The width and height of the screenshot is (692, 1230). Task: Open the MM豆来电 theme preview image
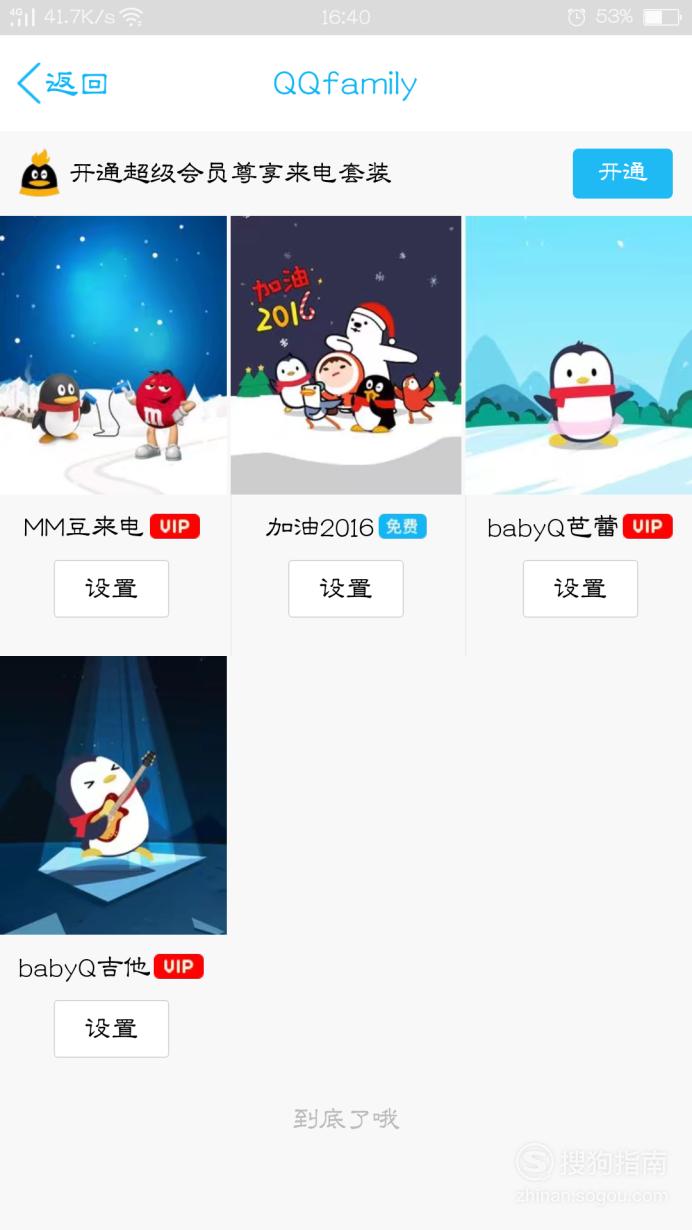[x=113, y=355]
